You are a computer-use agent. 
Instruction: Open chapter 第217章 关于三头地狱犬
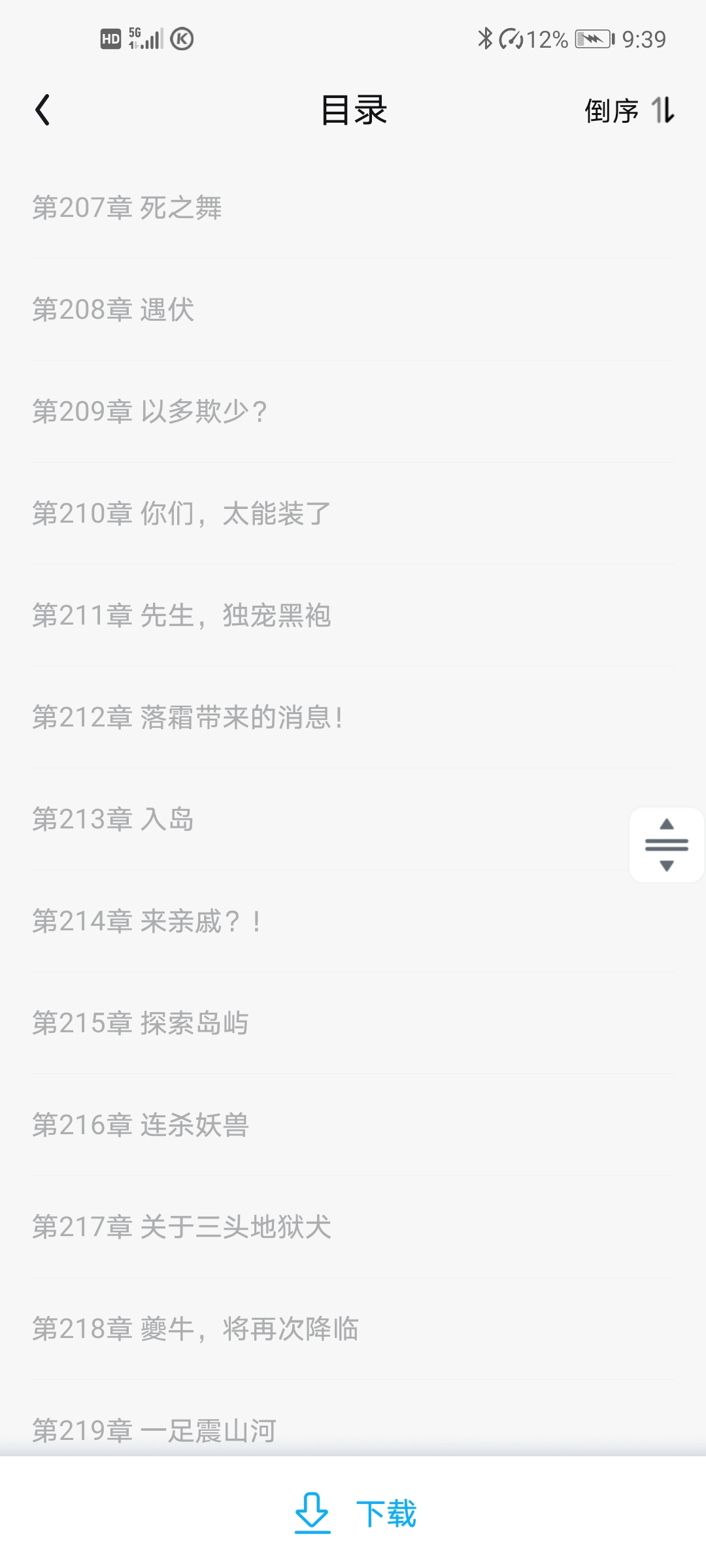click(x=182, y=1227)
